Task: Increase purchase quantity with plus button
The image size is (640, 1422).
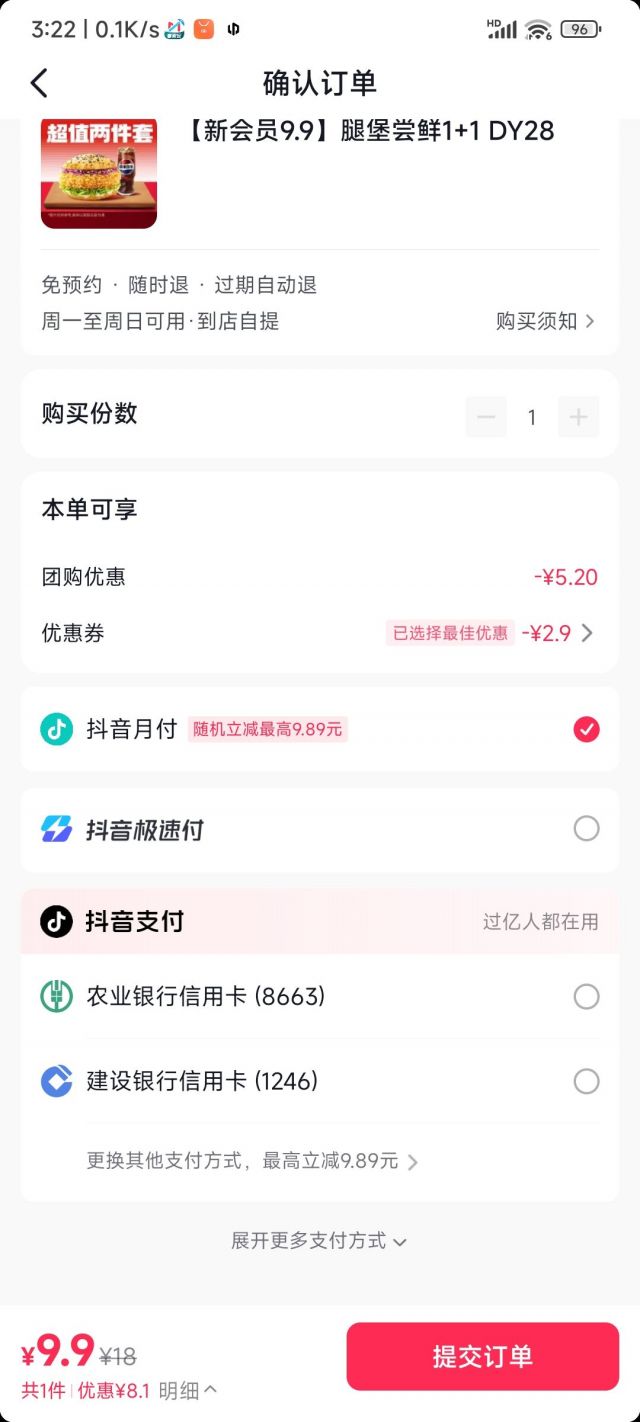Action: coord(578,417)
